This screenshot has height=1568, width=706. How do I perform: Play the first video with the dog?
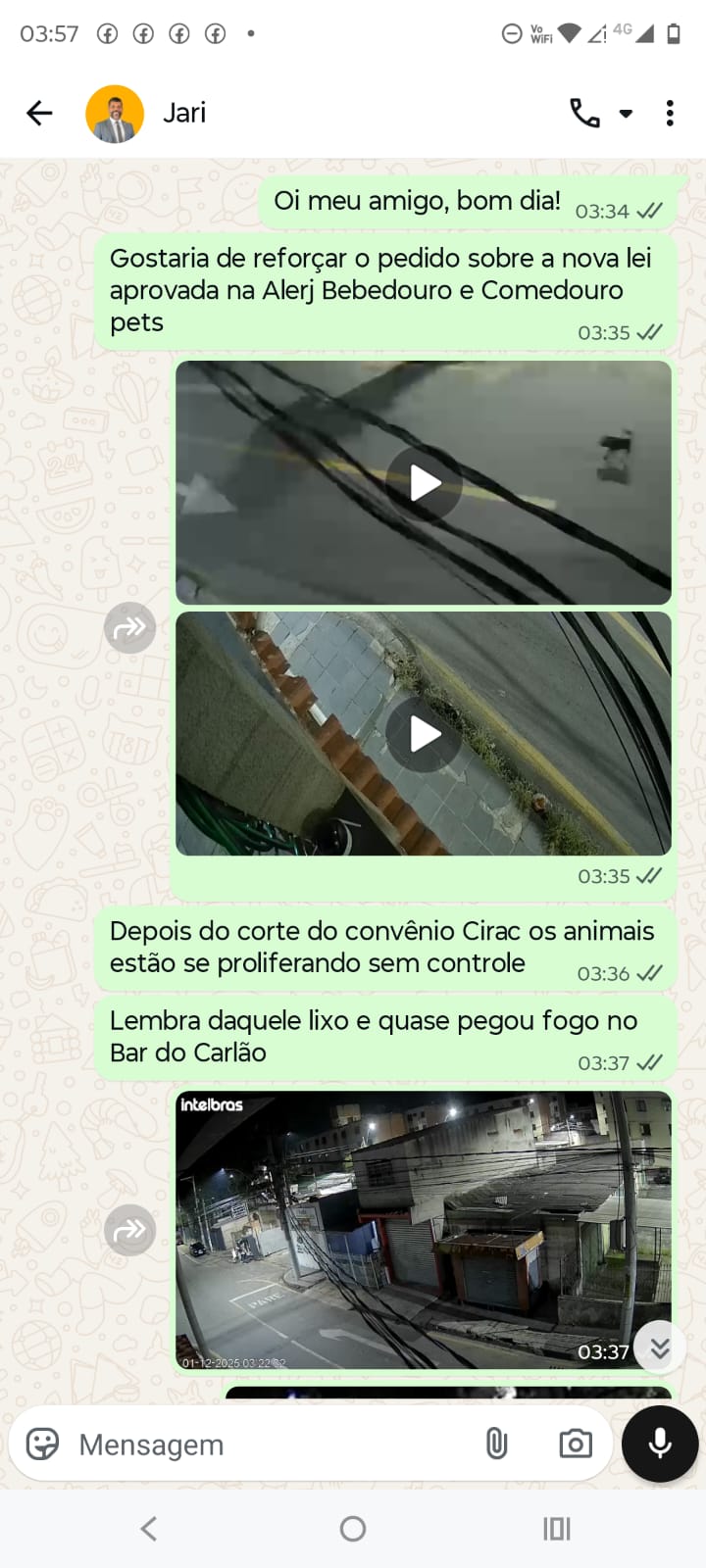point(424,483)
